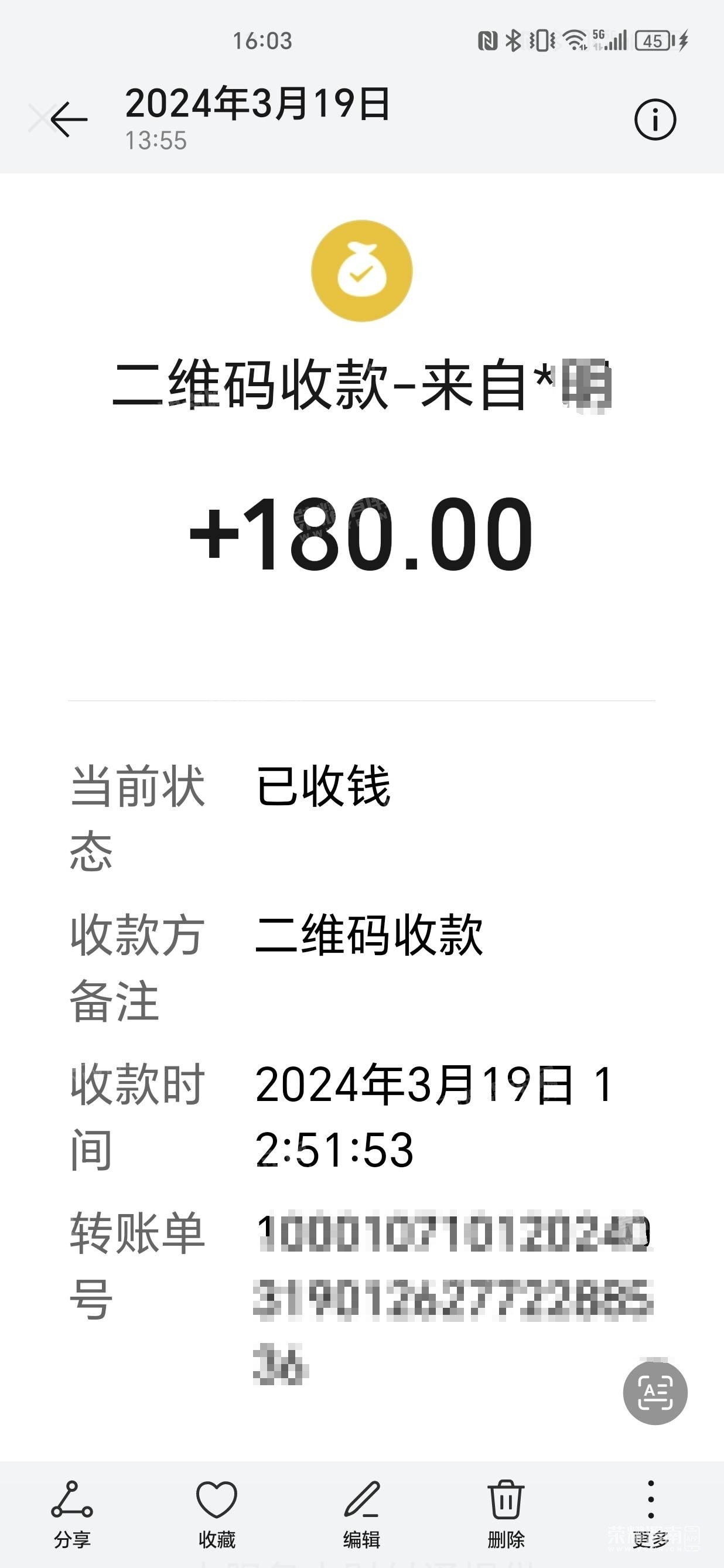This screenshot has width=724, height=1568.
Task: Tap the text recognition floating button
Action: point(655,1393)
